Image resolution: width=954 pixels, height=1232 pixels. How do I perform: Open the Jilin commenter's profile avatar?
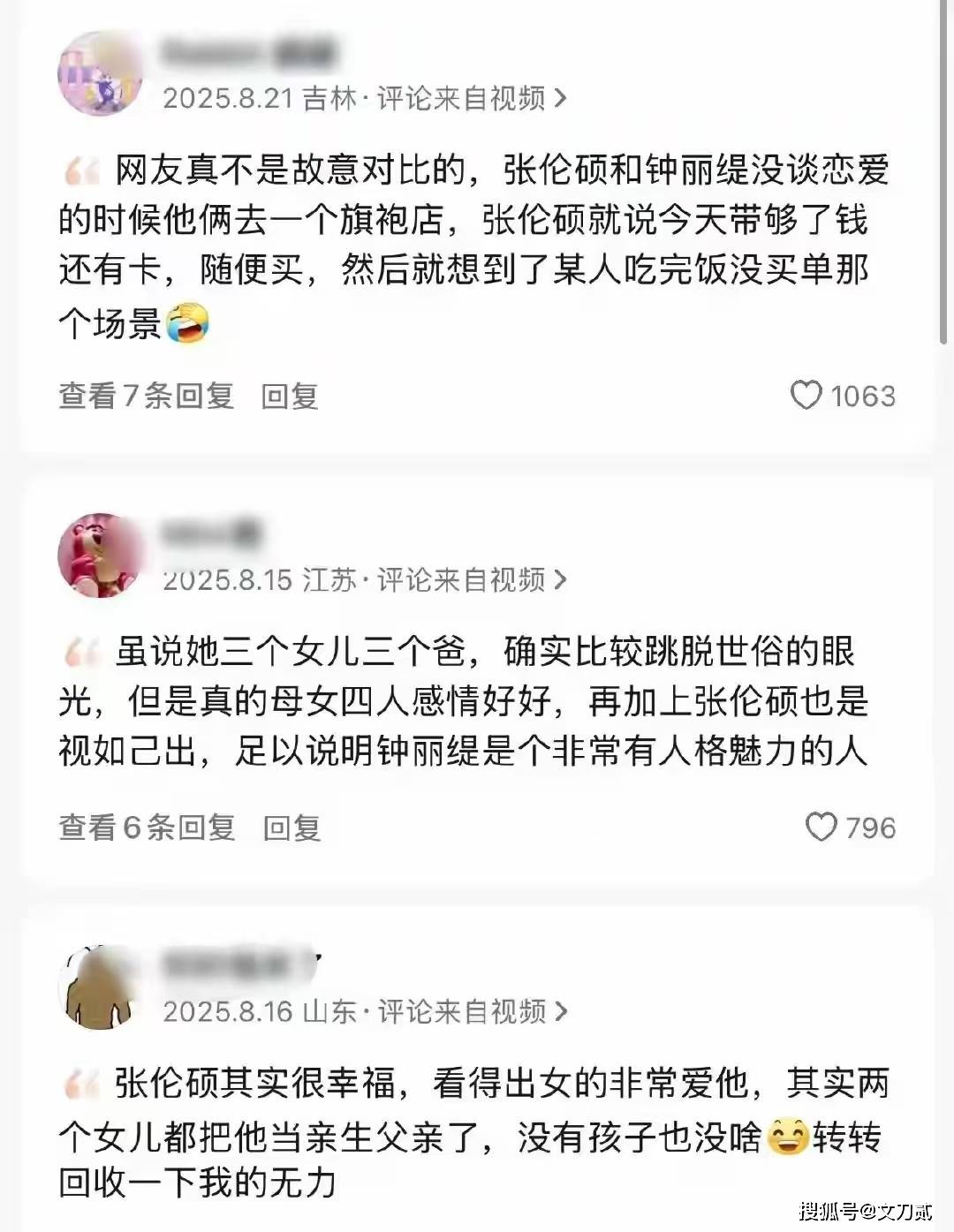click(x=100, y=73)
